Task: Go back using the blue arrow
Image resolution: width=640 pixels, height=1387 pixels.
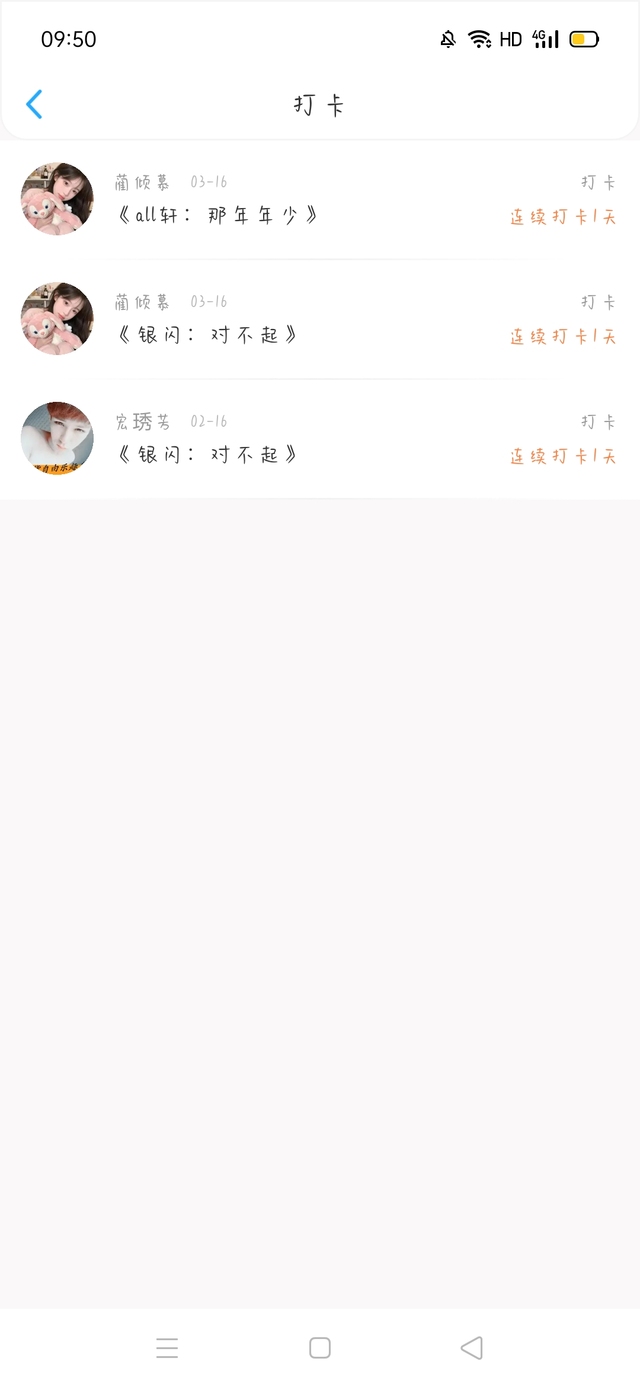Action: tap(34, 104)
